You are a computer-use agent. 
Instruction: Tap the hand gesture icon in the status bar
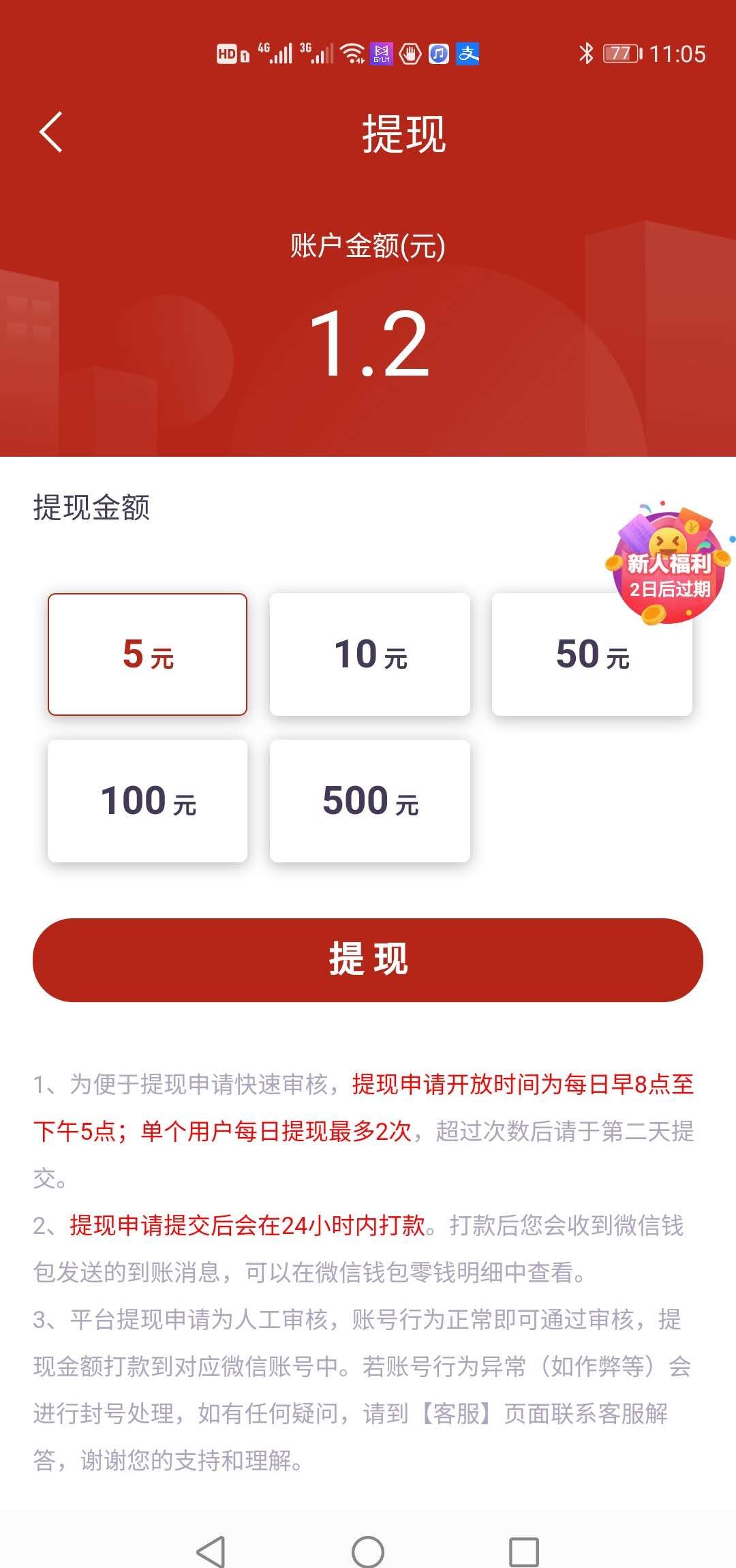pyautogui.click(x=412, y=55)
